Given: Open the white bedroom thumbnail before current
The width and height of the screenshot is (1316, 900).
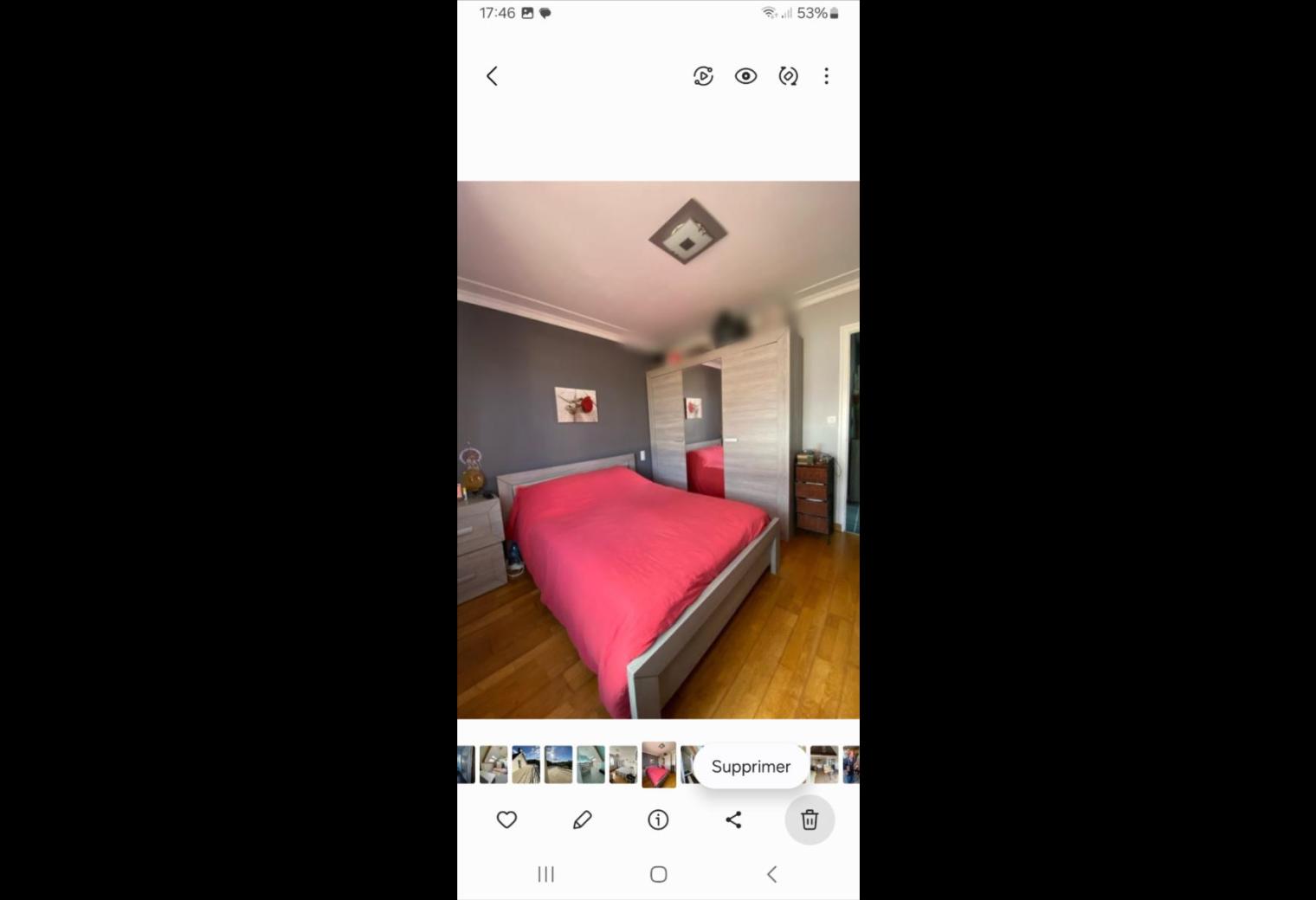Looking at the screenshot, I should tap(623, 765).
